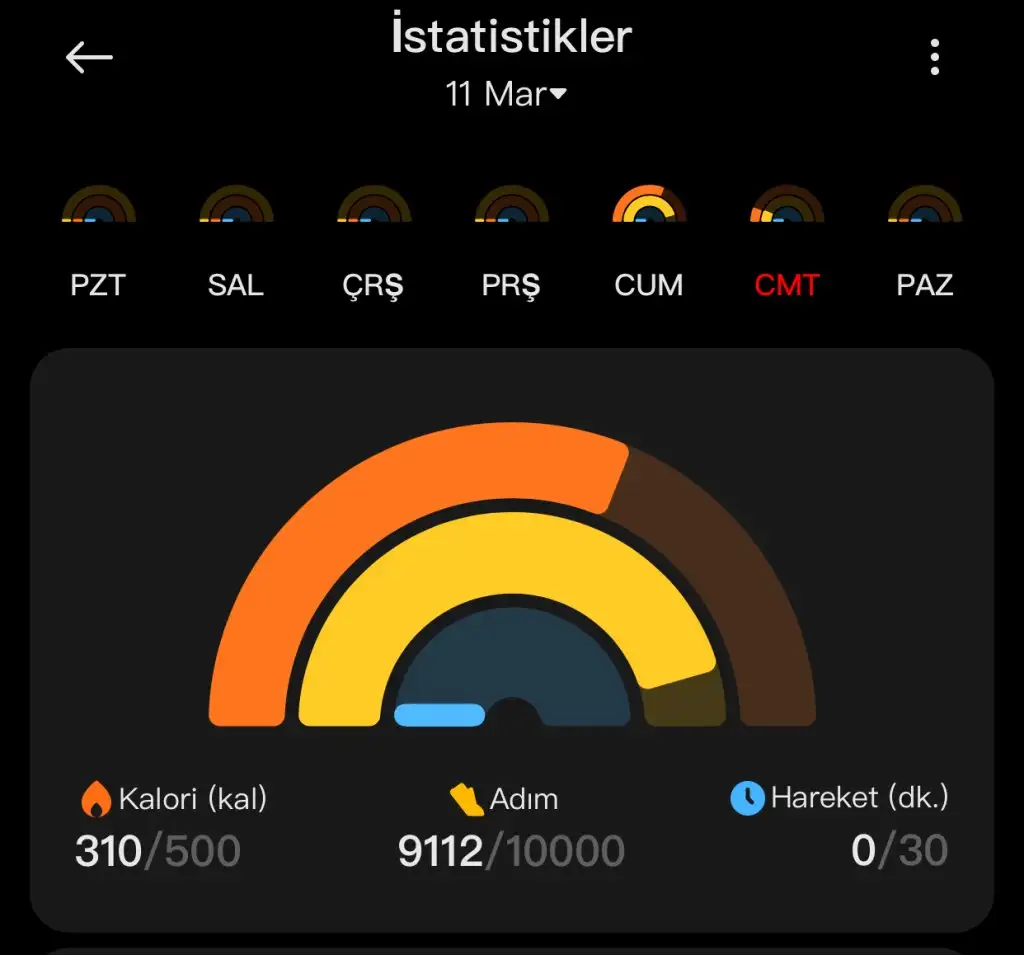Expand the 11 Mar date picker
This screenshot has height=955, width=1024.
(507, 95)
